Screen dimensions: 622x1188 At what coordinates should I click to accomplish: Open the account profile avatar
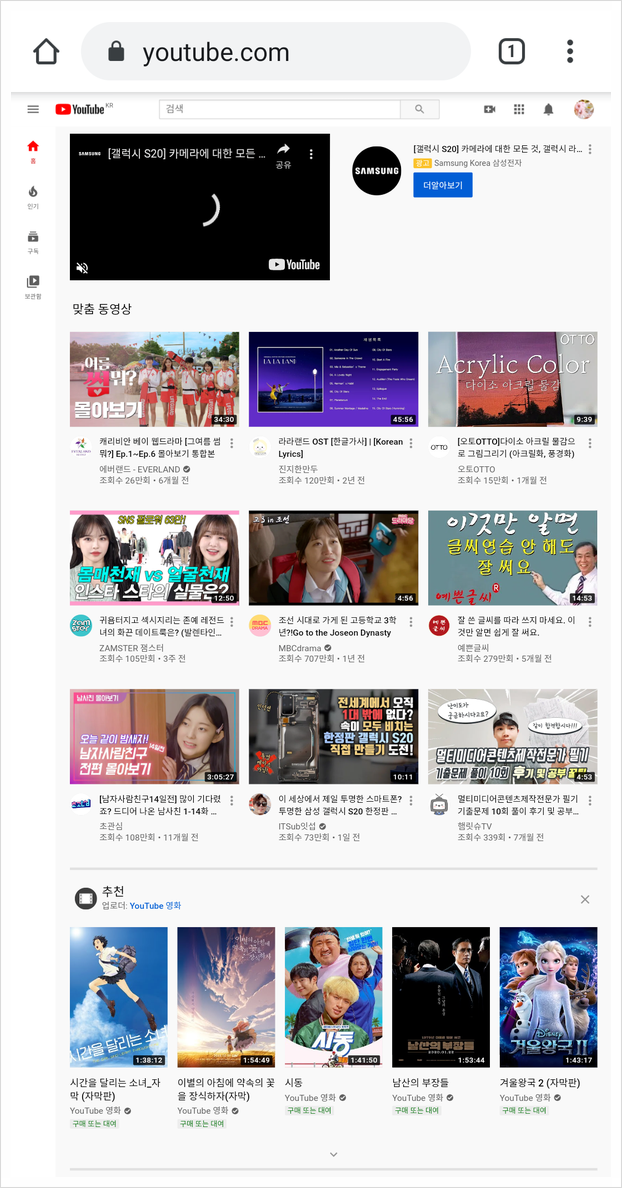pyautogui.click(x=583, y=109)
